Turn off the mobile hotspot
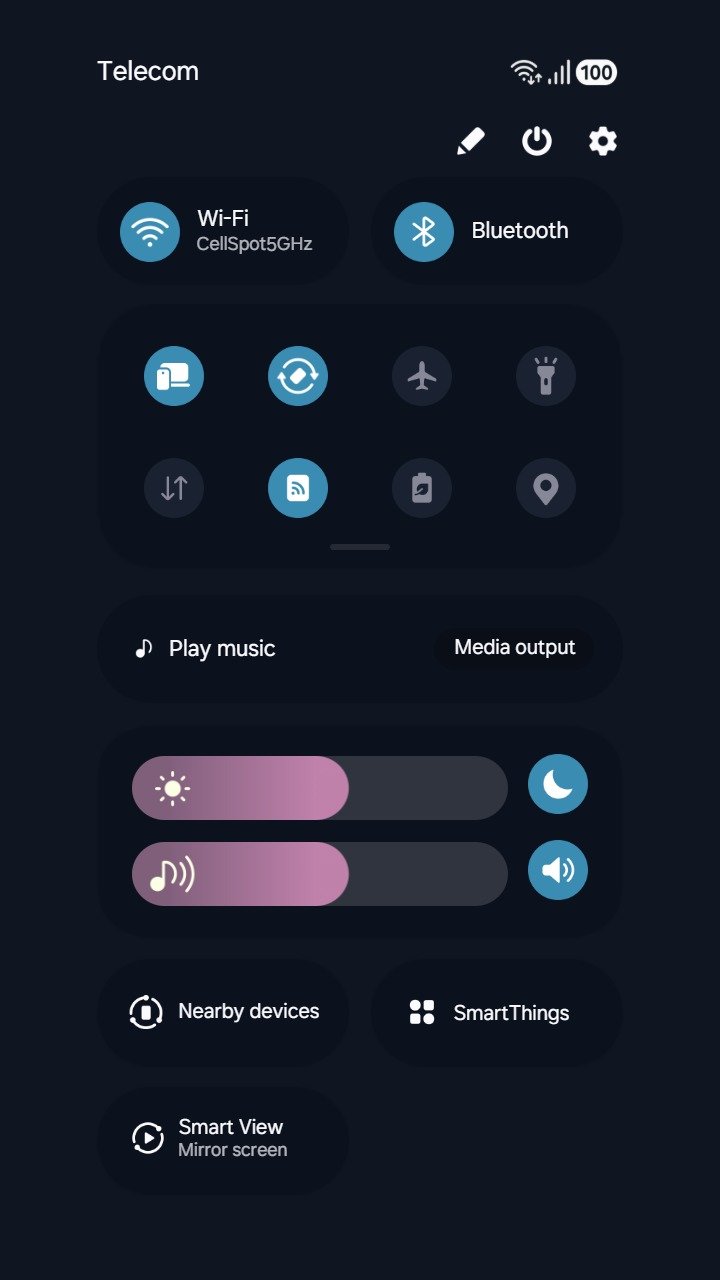 click(298, 488)
